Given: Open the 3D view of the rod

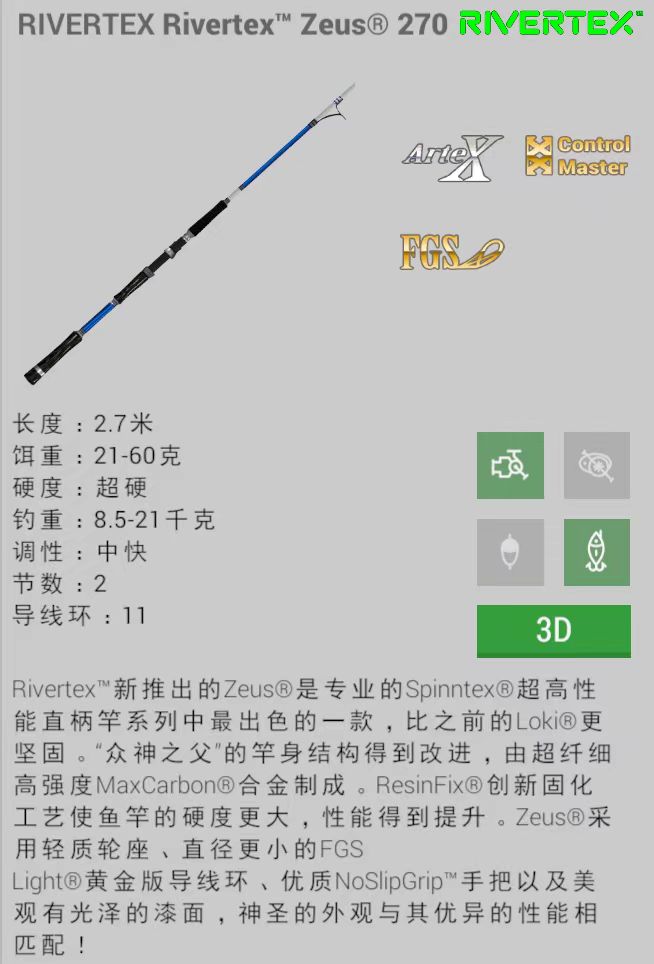Looking at the screenshot, I should click(x=553, y=630).
